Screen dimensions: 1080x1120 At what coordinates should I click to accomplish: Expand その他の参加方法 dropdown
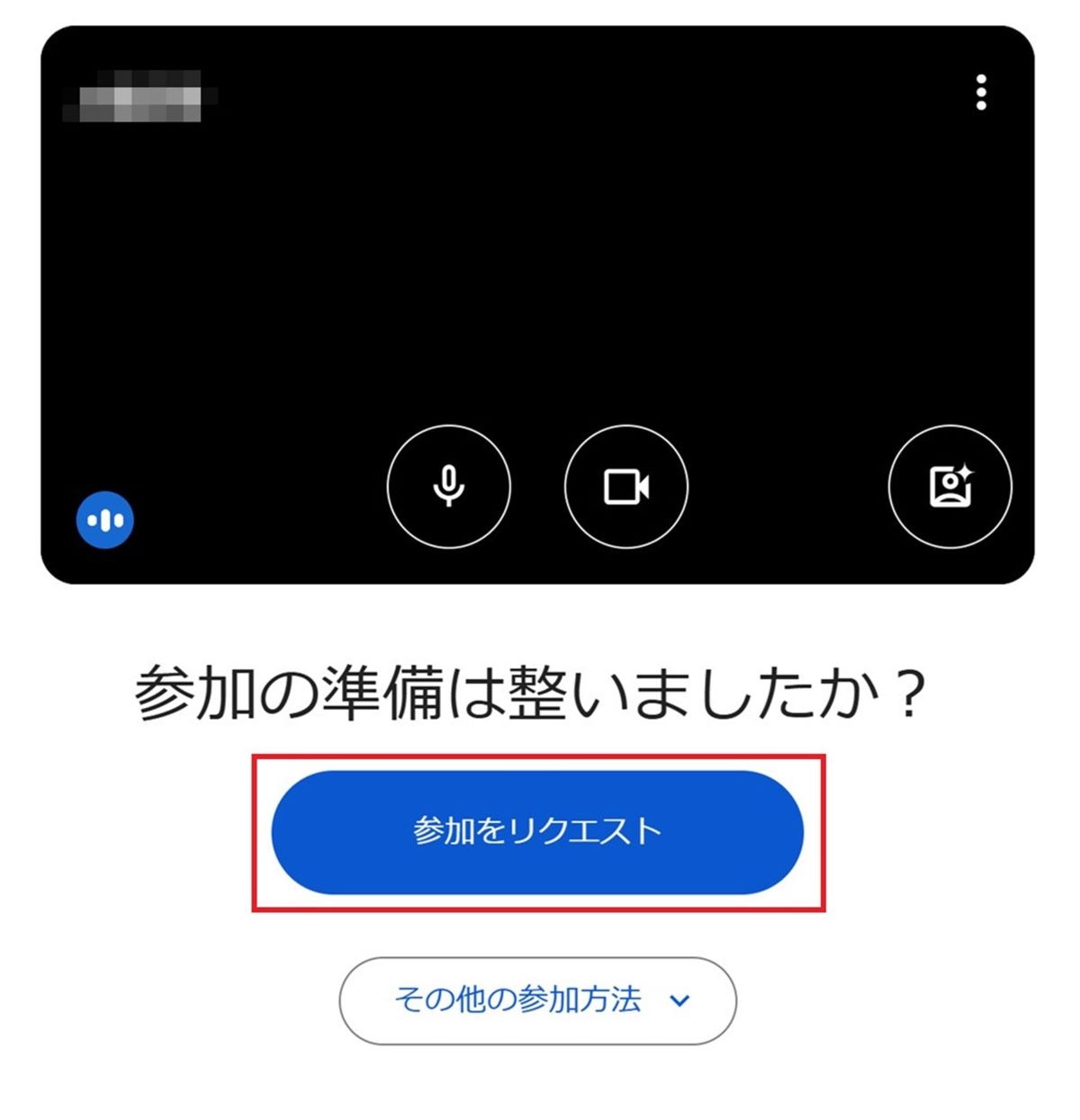(x=537, y=999)
